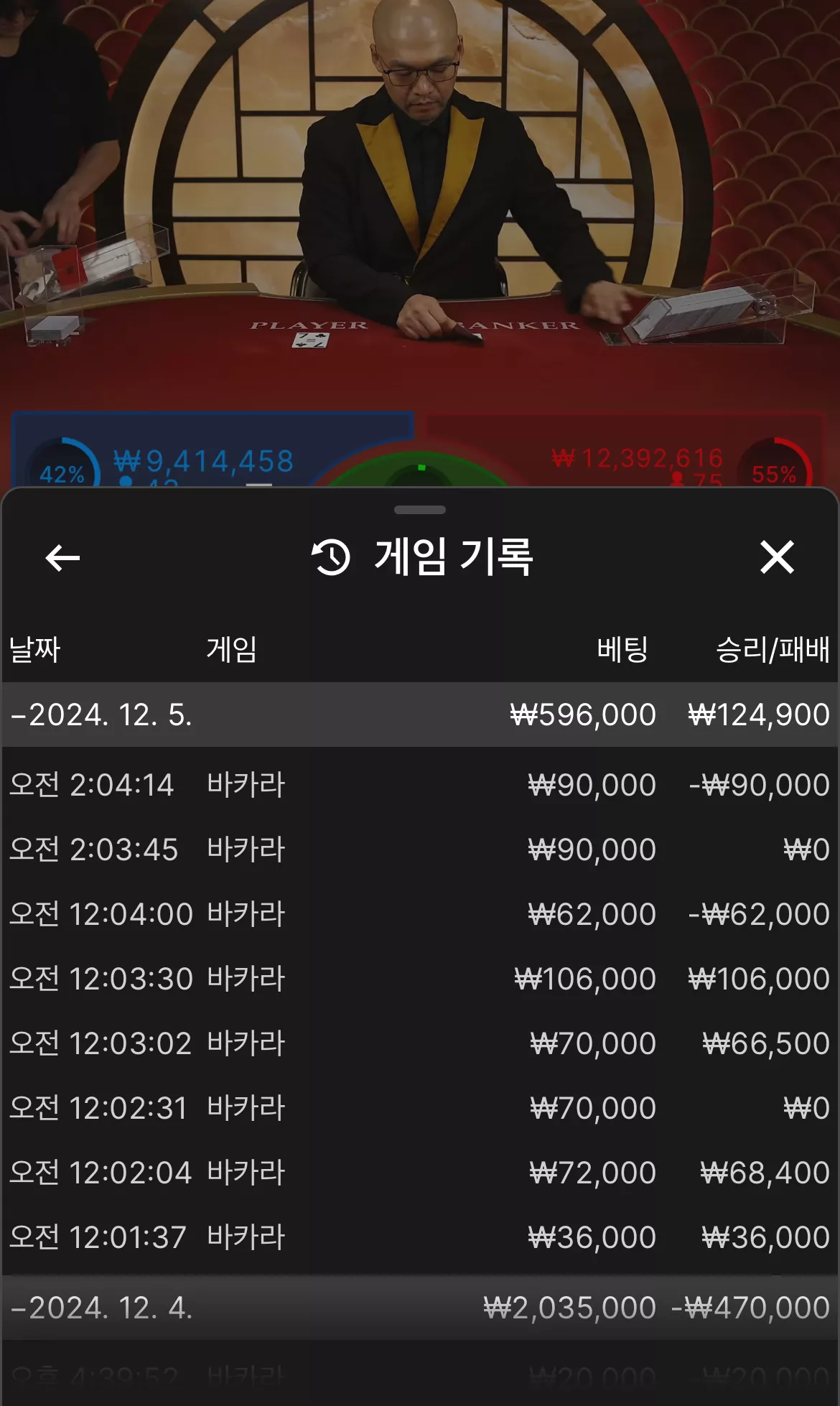Screen dimensions: 840x1406
Task: Open the 오전 2:04:14 바카라 record
Action: click(x=420, y=785)
